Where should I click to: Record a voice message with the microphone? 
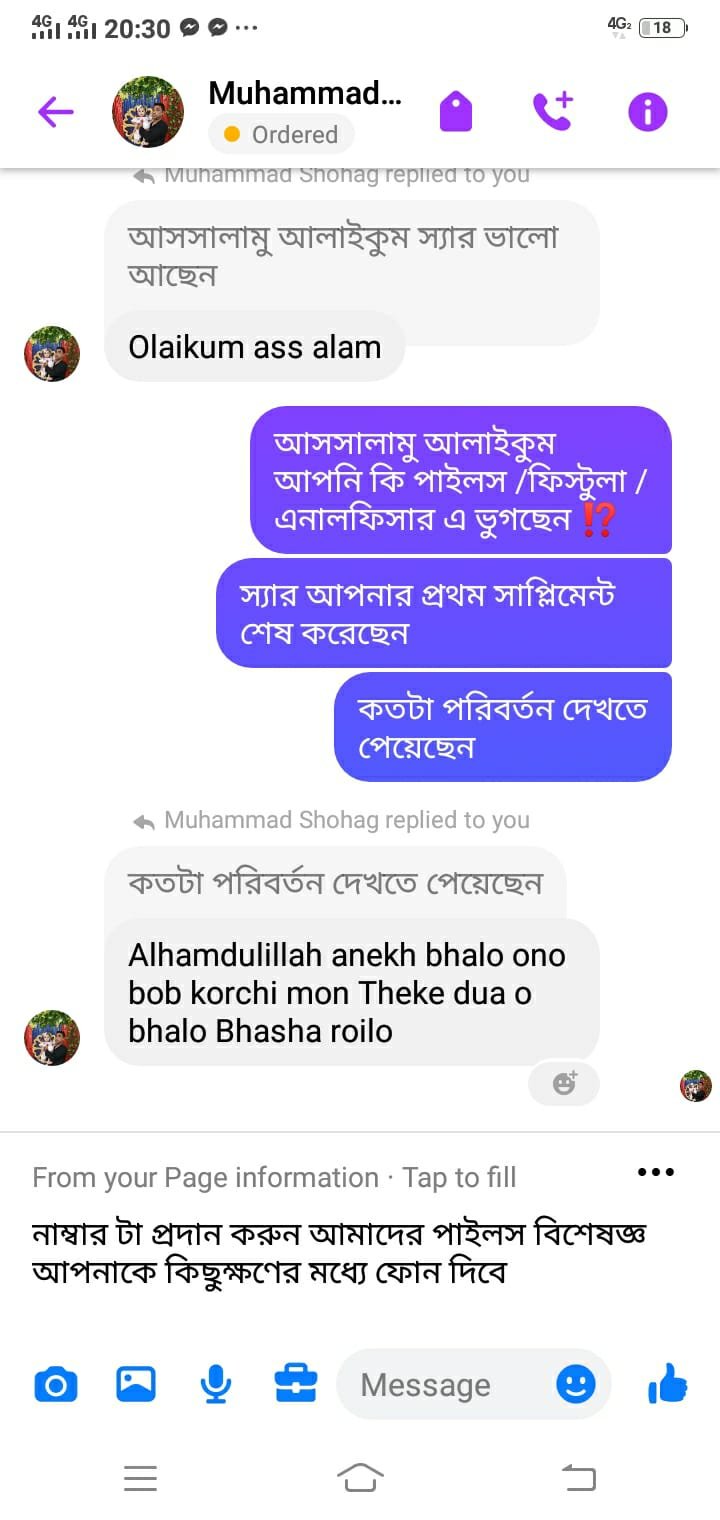click(215, 1385)
